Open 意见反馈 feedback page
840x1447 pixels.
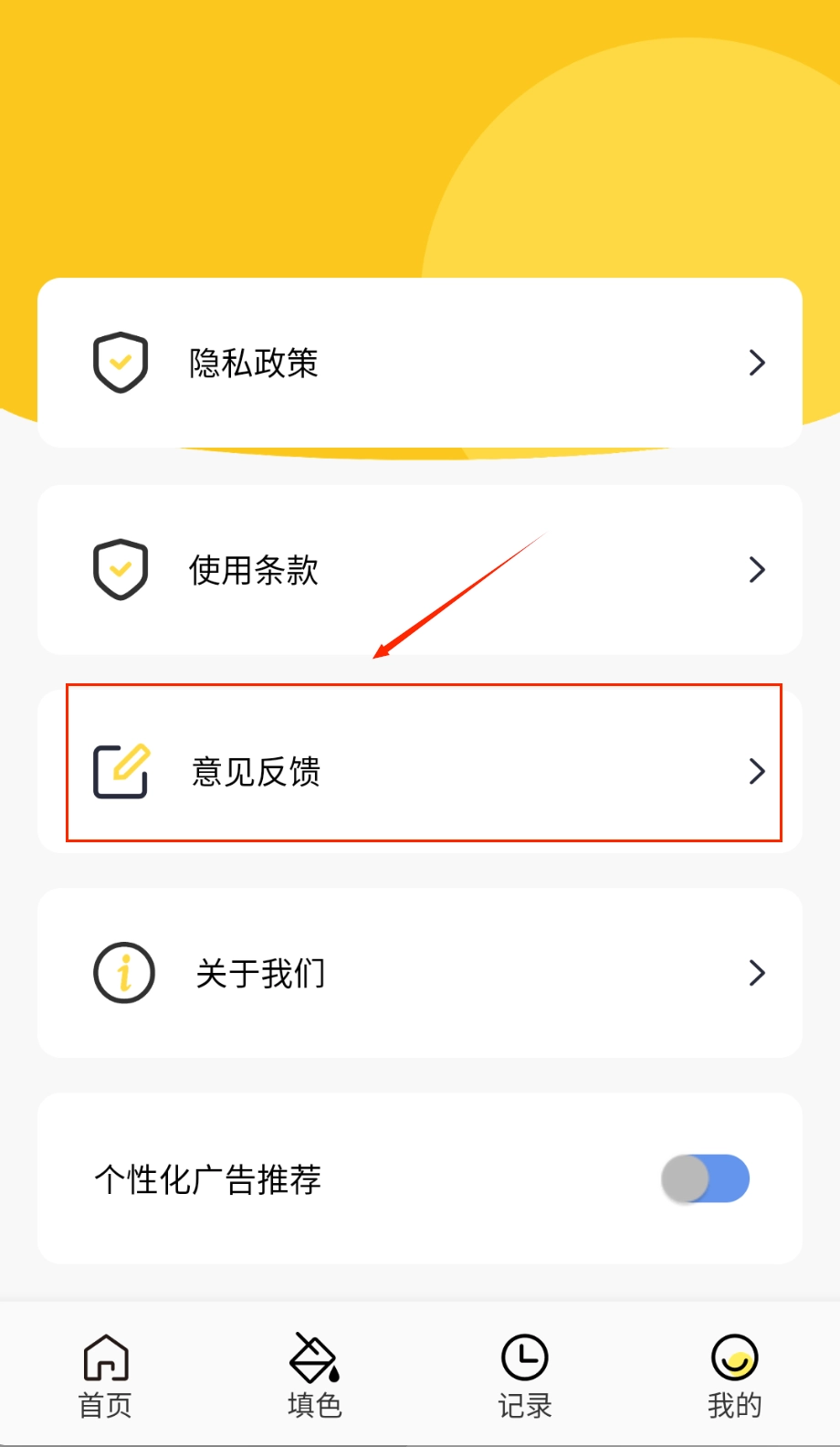click(x=420, y=771)
